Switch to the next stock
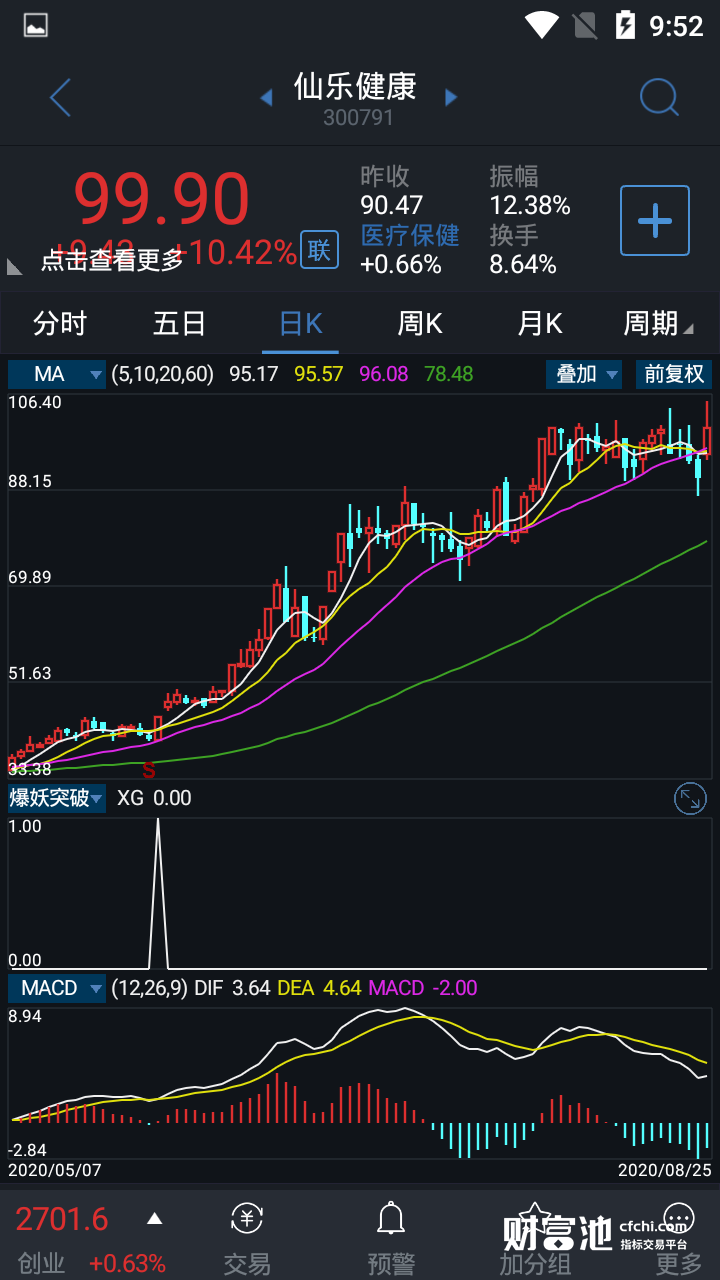The height and width of the screenshot is (1280, 720). point(451,97)
